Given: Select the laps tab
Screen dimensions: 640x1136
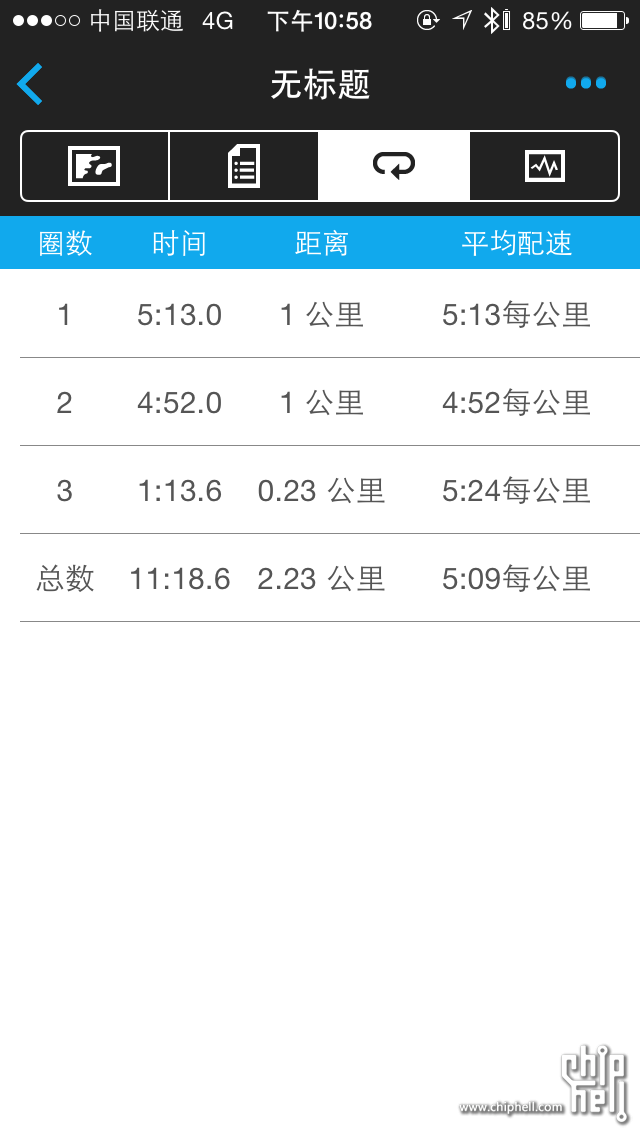Looking at the screenshot, I should [x=394, y=166].
